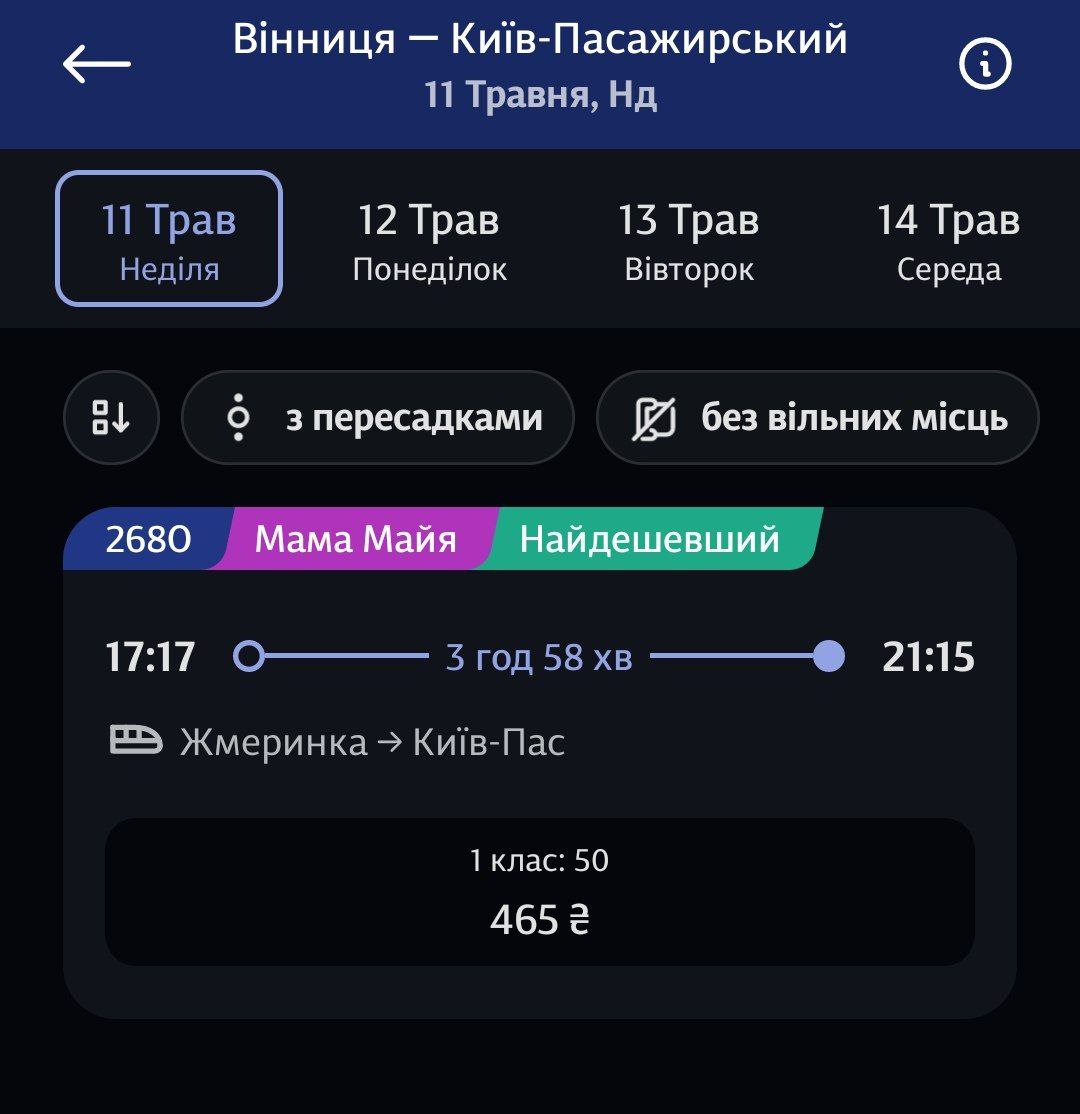The height and width of the screenshot is (1114, 1080).
Task: Select 1 клас seats for 465 ₴
Action: point(540,892)
